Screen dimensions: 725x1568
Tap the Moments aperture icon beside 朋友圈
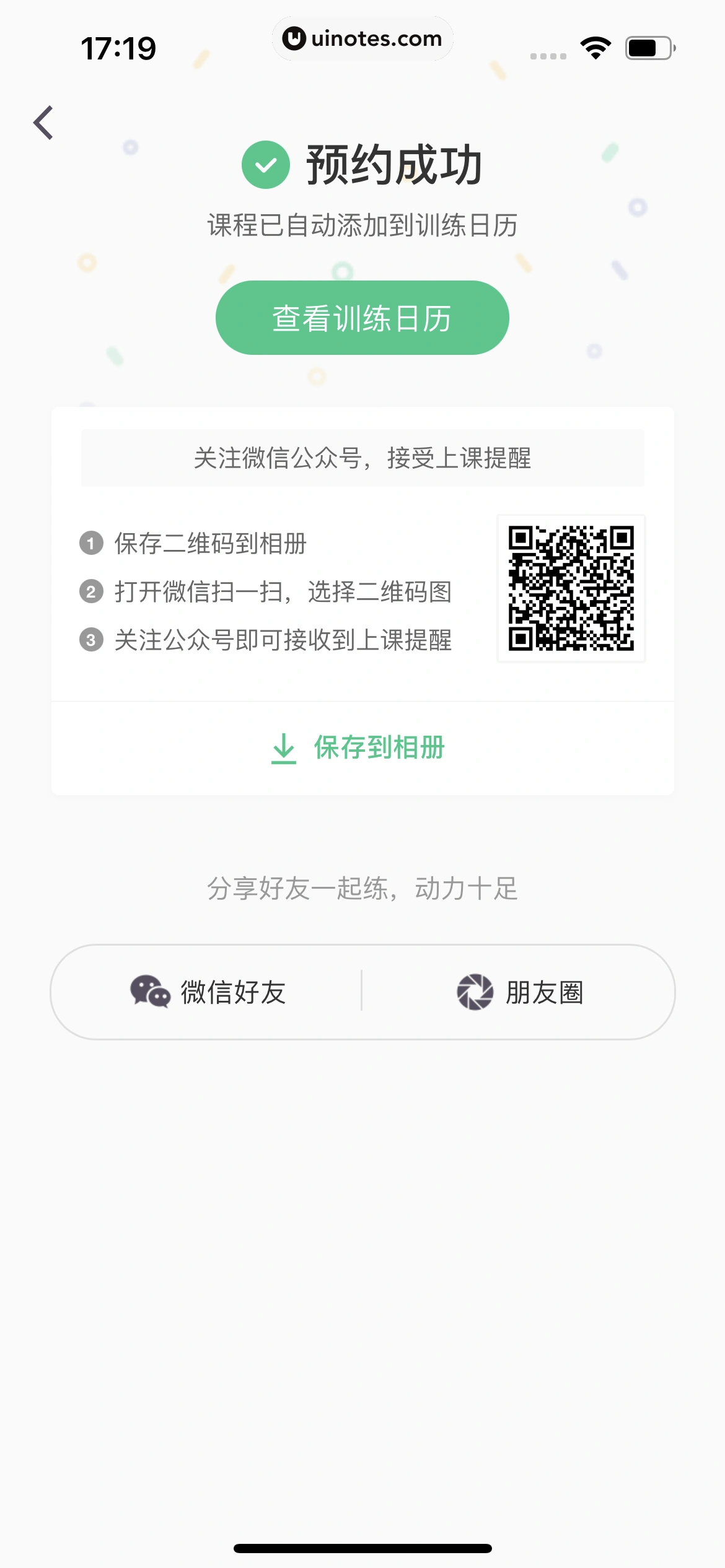[x=477, y=991]
